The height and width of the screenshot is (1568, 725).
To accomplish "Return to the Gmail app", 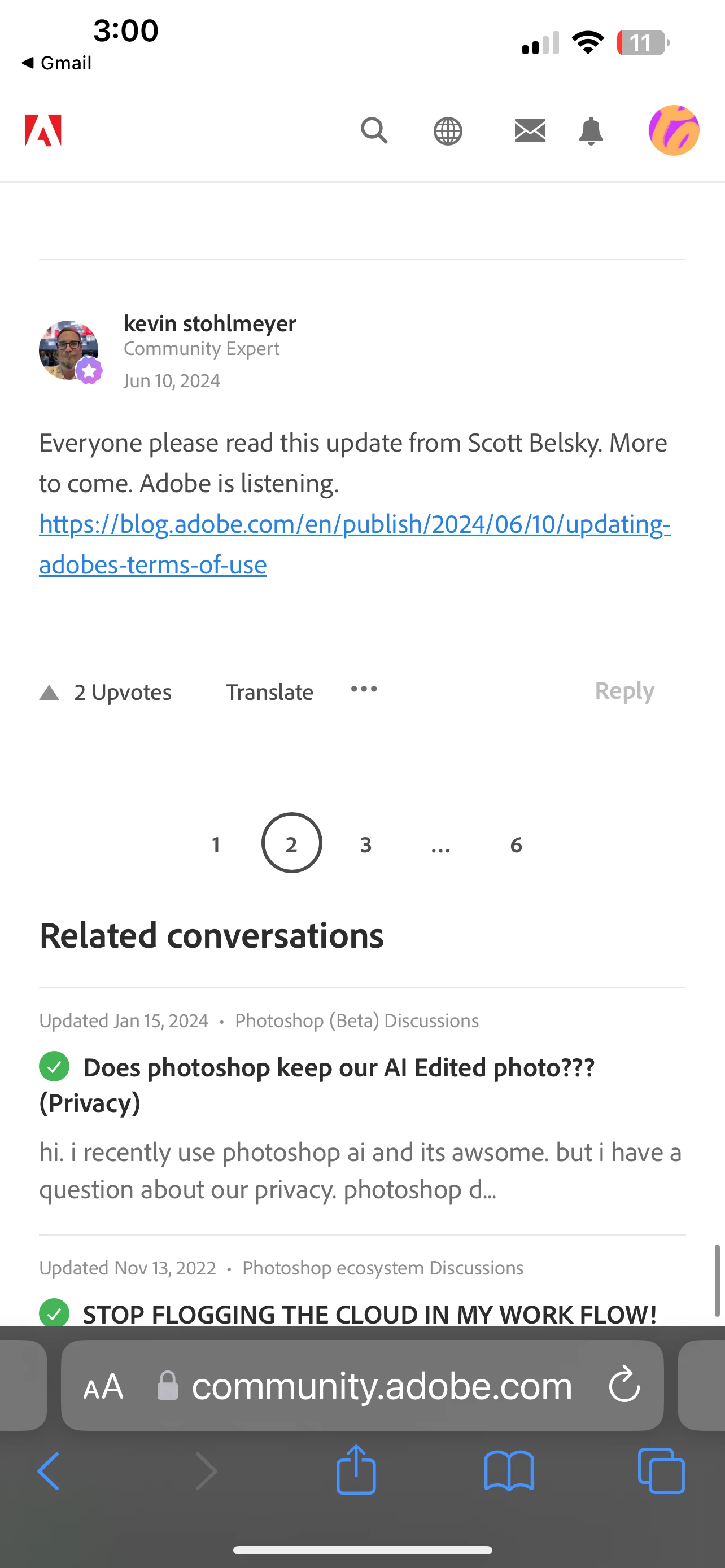I will coord(56,63).
